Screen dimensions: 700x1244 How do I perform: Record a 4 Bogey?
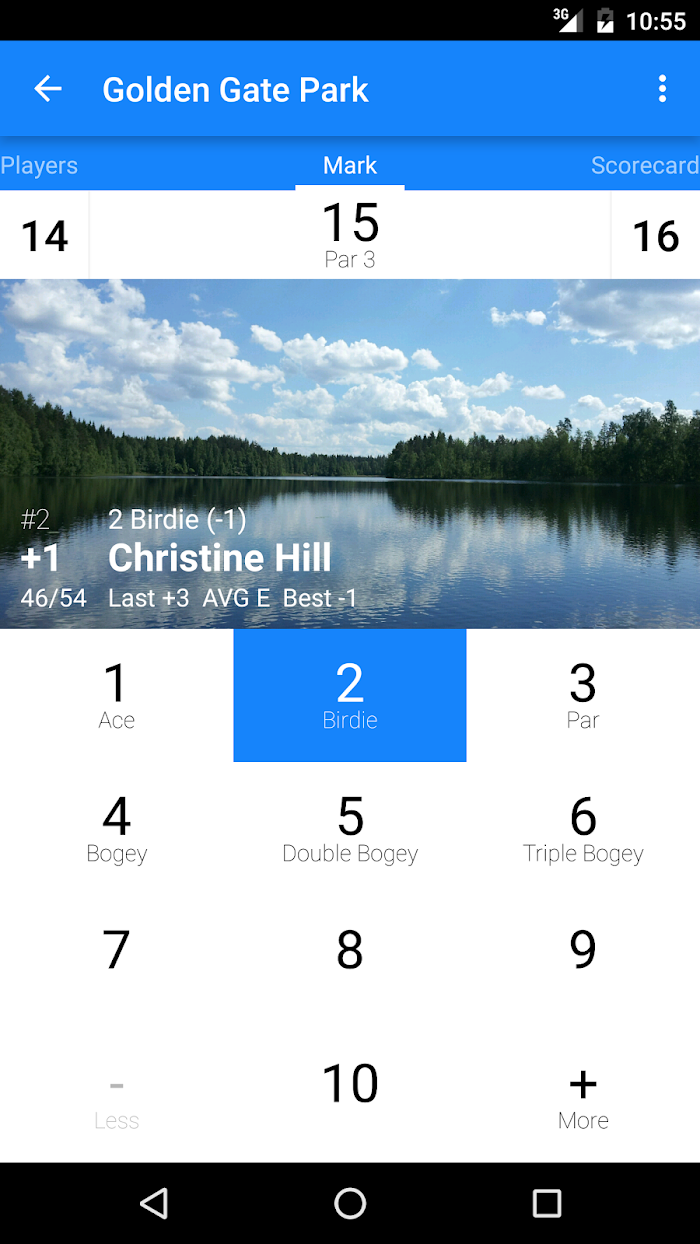pyautogui.click(x=116, y=828)
